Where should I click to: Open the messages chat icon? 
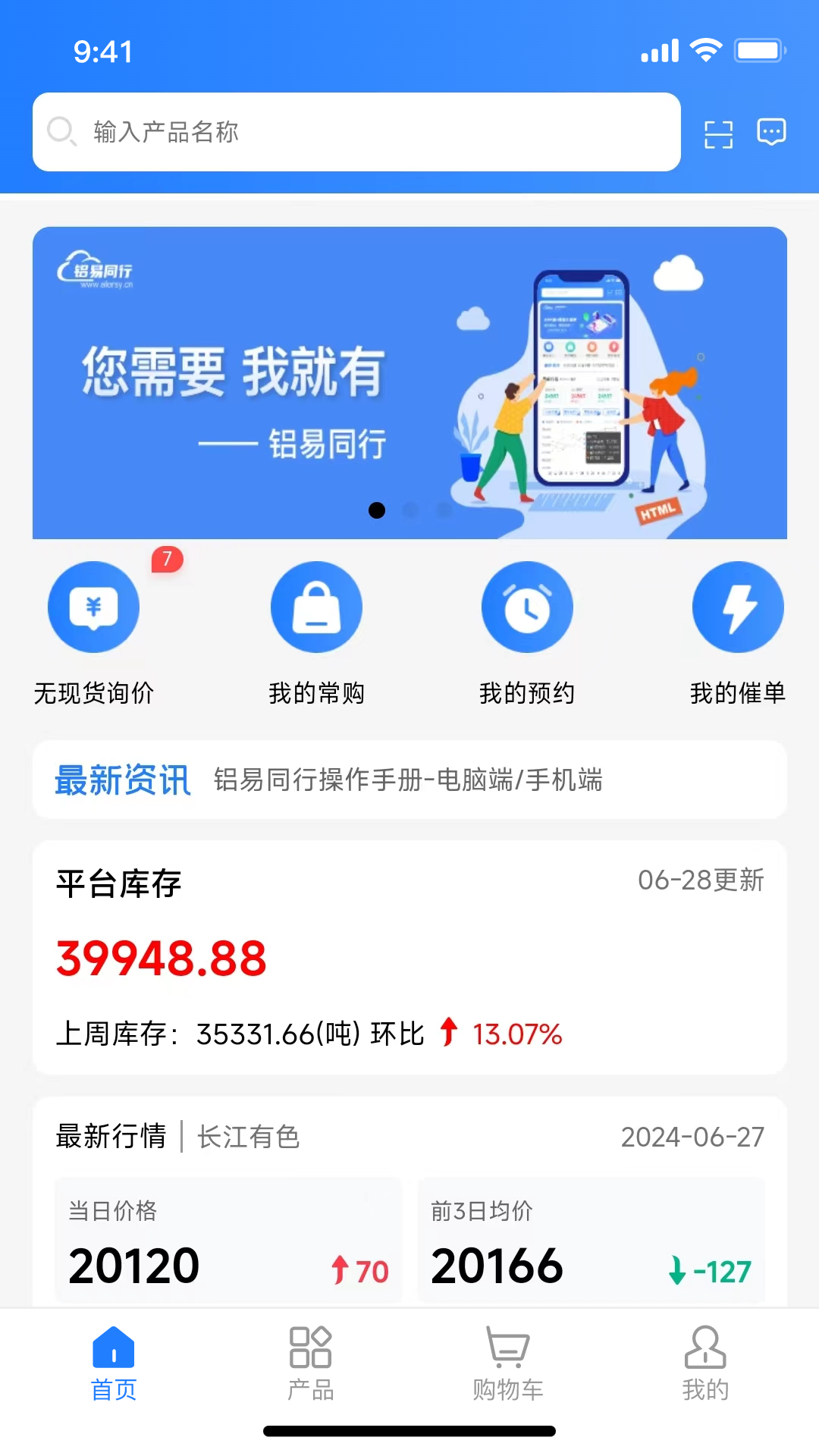tap(771, 132)
